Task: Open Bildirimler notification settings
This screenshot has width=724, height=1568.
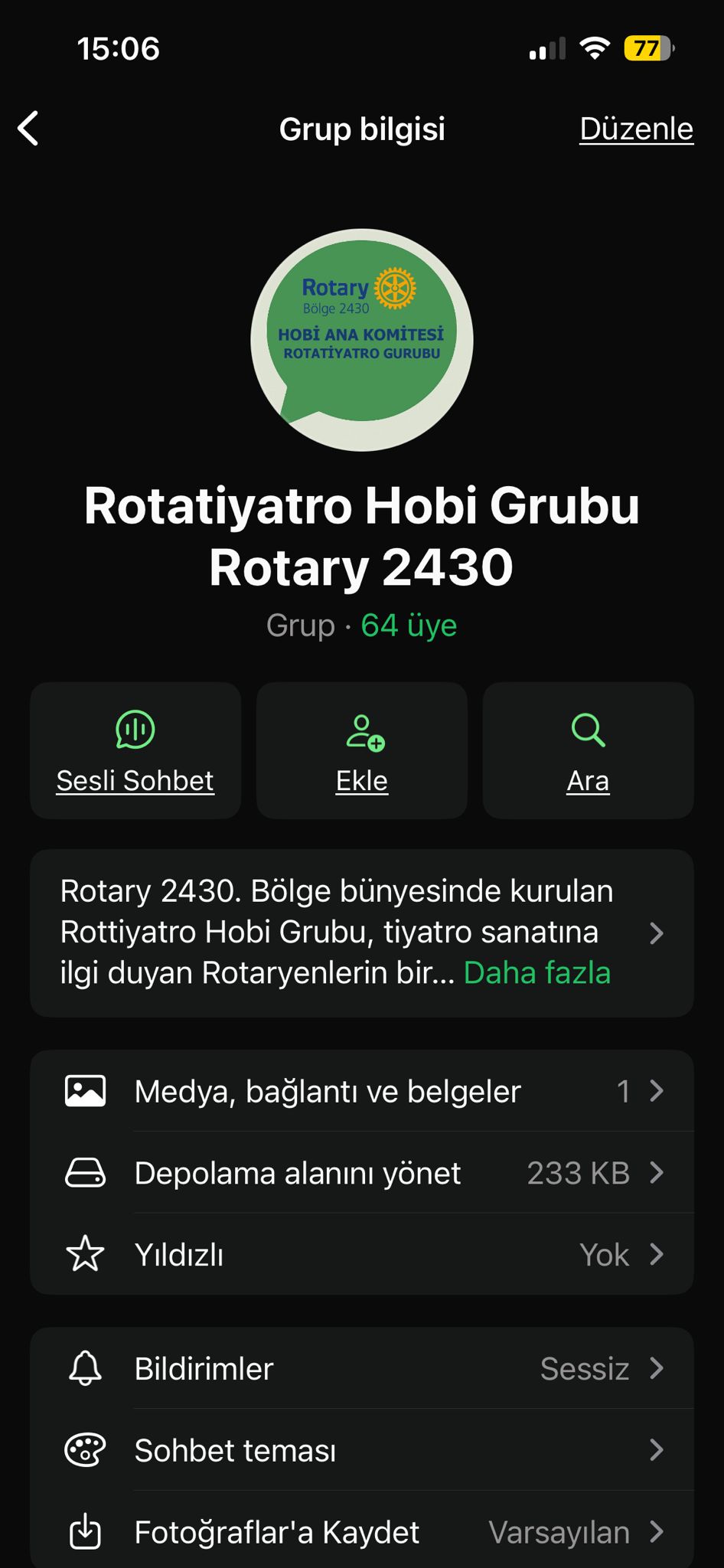Action: pos(362,1369)
